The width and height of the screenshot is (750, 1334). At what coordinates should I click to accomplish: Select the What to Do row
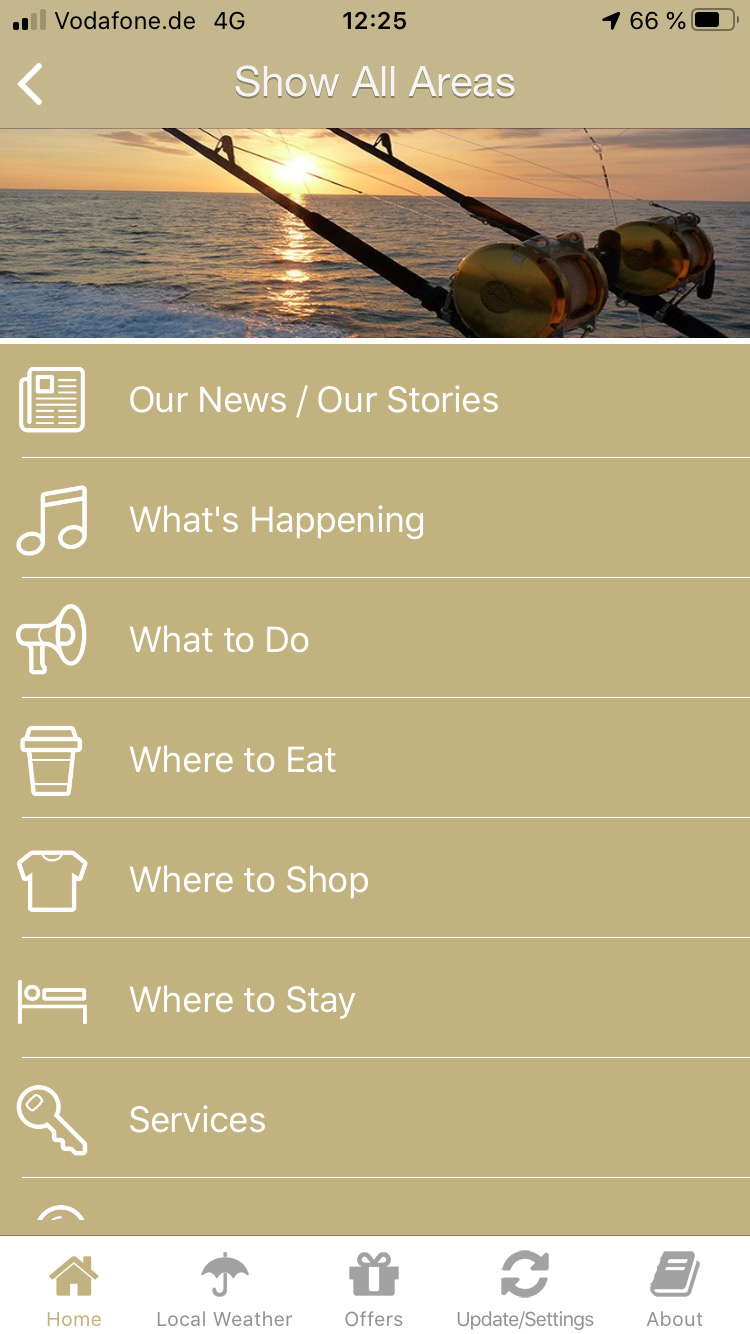pos(220,640)
